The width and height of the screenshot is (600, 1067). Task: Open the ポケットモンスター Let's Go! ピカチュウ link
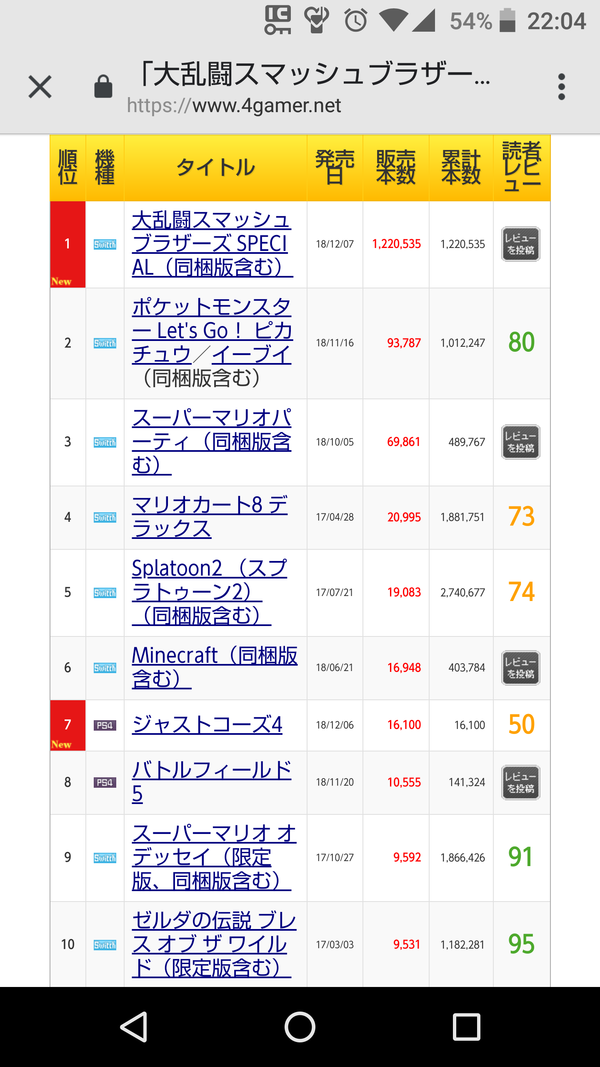tap(212, 331)
